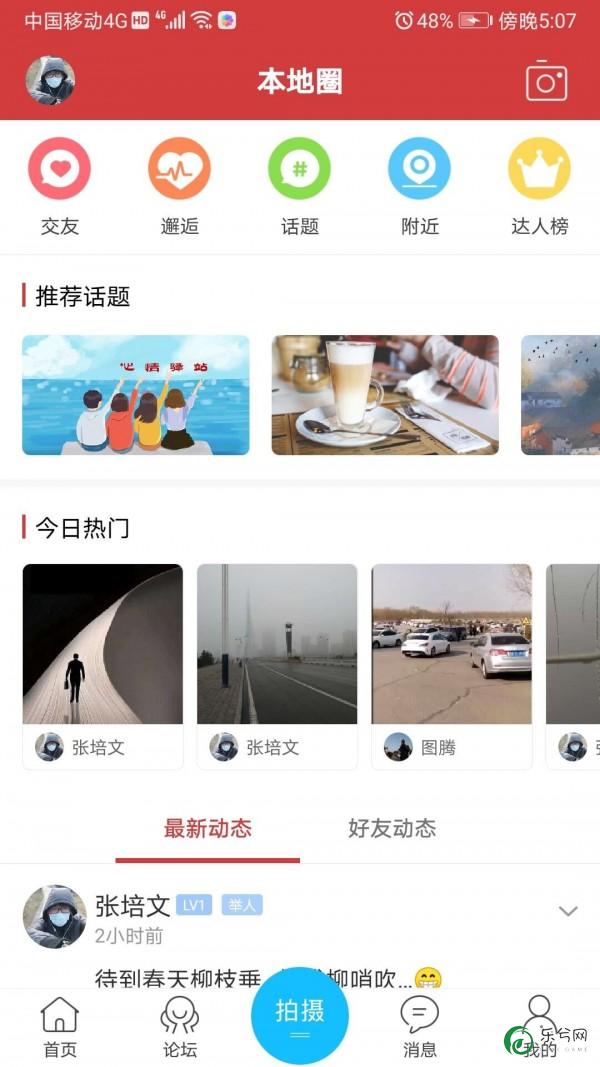Tap the profile avatar in the top bar
Image resolution: width=600 pixels, height=1067 pixels.
tap(50, 81)
